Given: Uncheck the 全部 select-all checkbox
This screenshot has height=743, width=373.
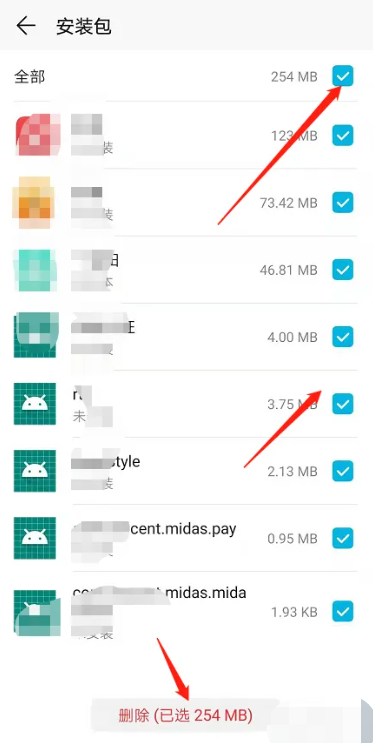Looking at the screenshot, I should click(343, 76).
